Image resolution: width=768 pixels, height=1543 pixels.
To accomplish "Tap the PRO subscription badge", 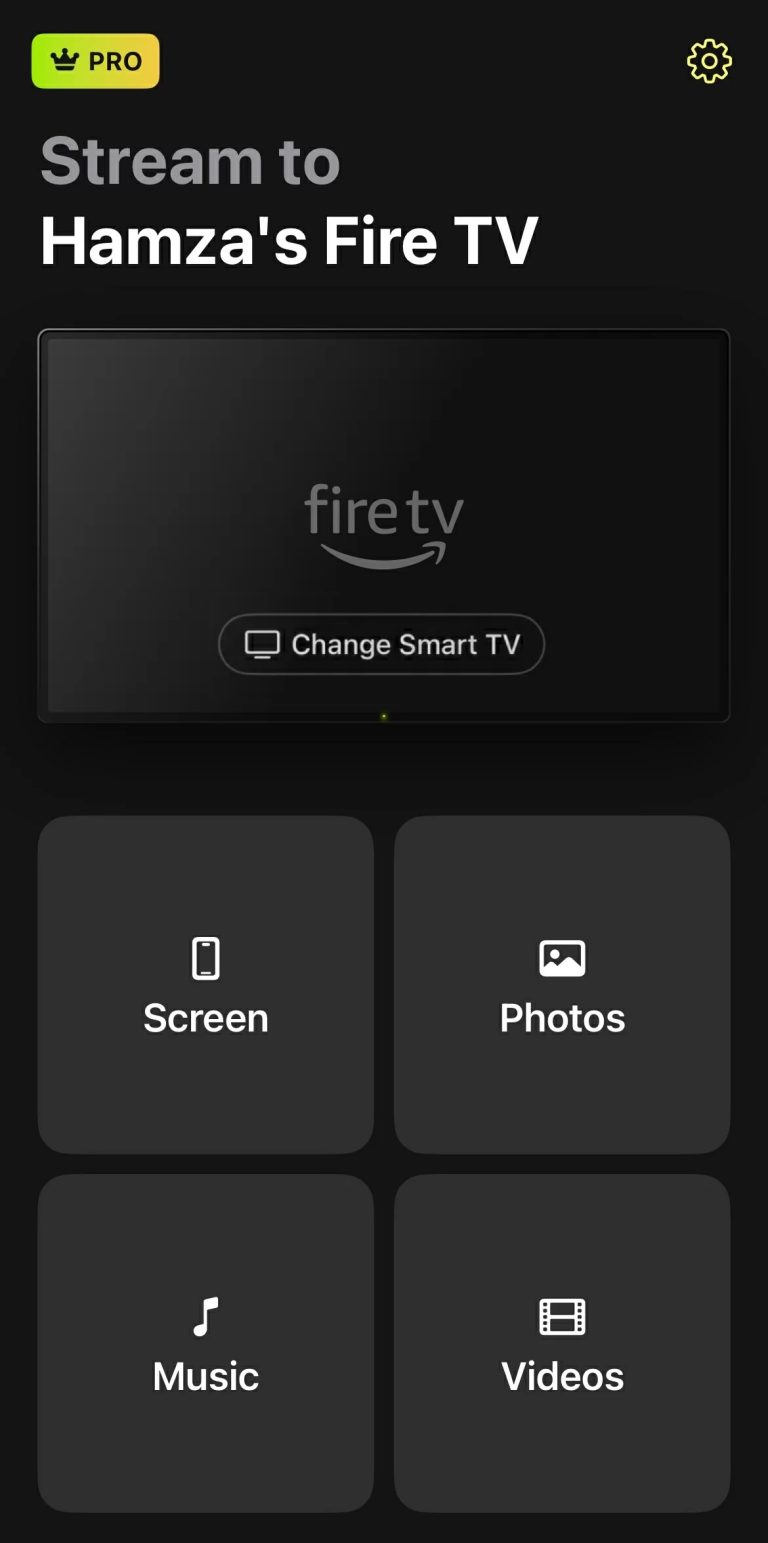I will (95, 61).
